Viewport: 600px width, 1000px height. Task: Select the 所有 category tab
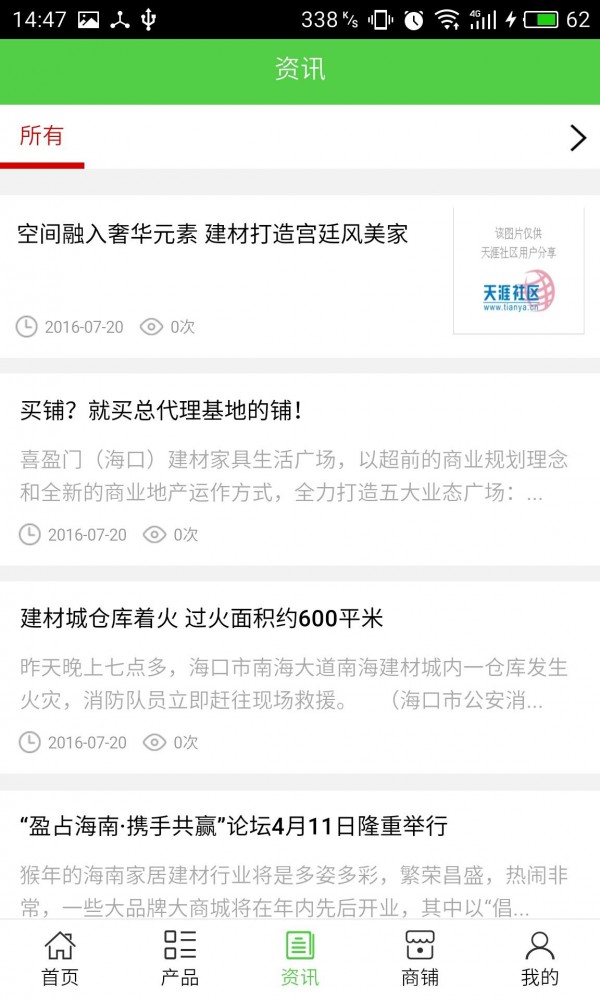click(x=42, y=137)
